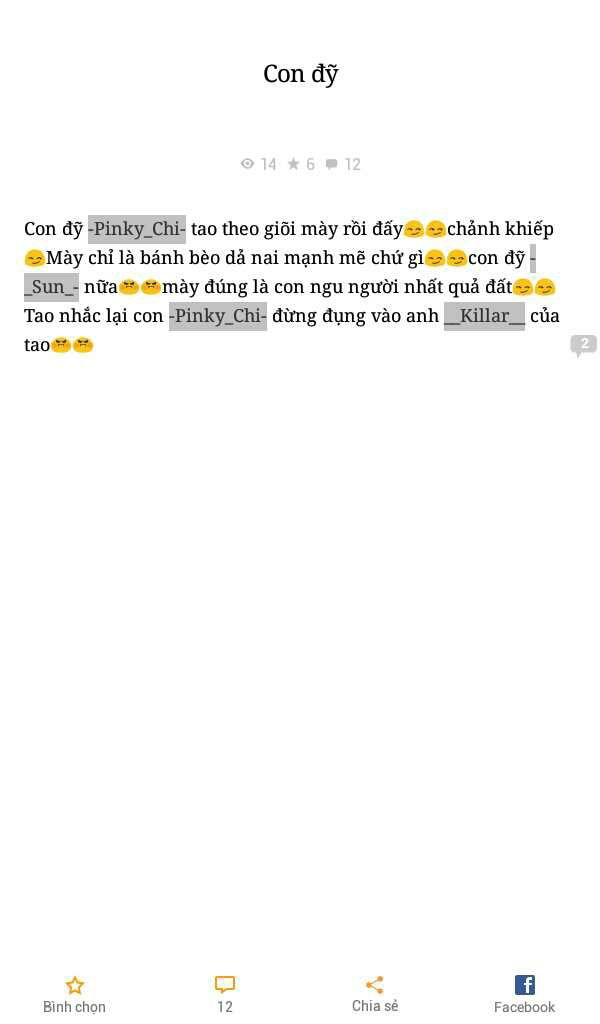Open the 12 comments button
The image size is (600, 1024).
click(x=225, y=995)
